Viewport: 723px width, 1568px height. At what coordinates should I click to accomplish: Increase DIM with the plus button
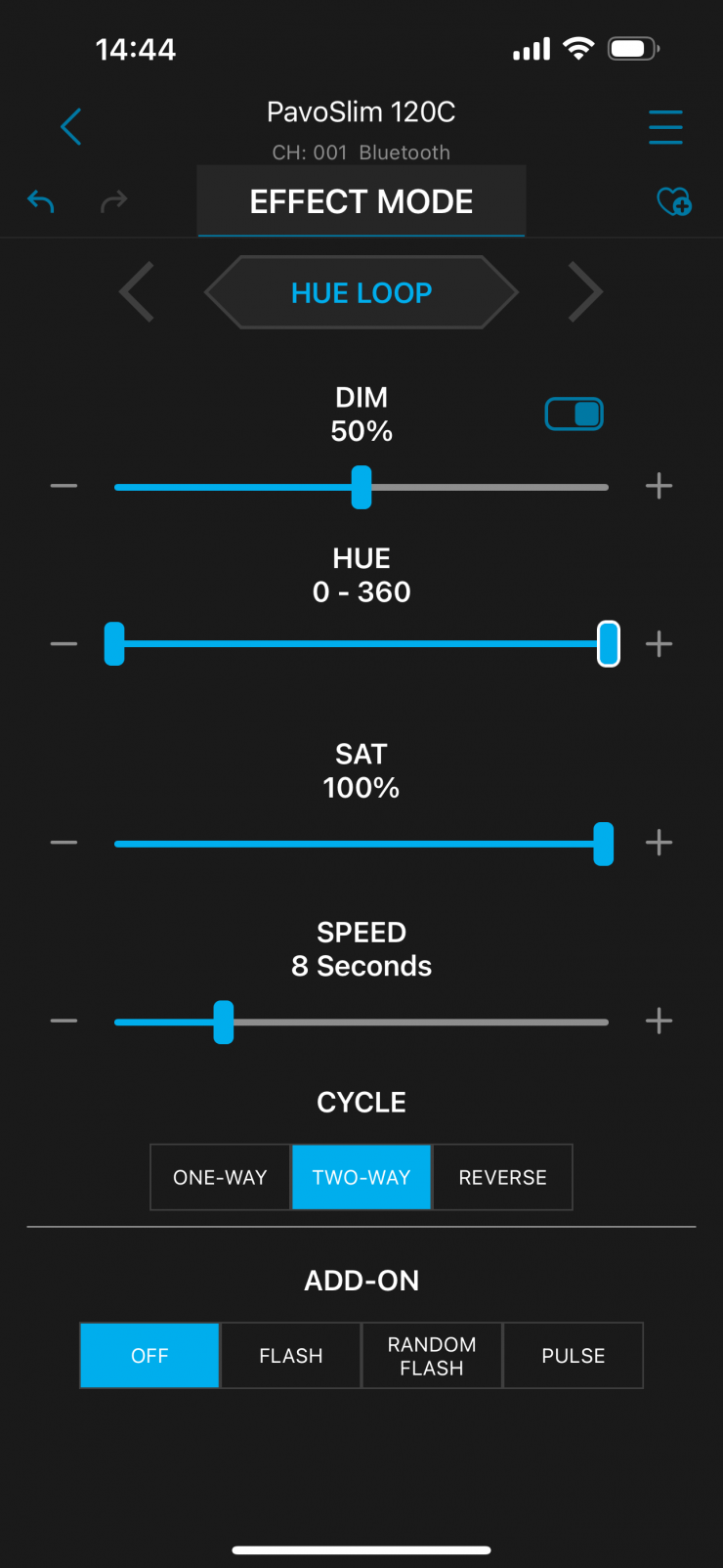[x=659, y=486]
